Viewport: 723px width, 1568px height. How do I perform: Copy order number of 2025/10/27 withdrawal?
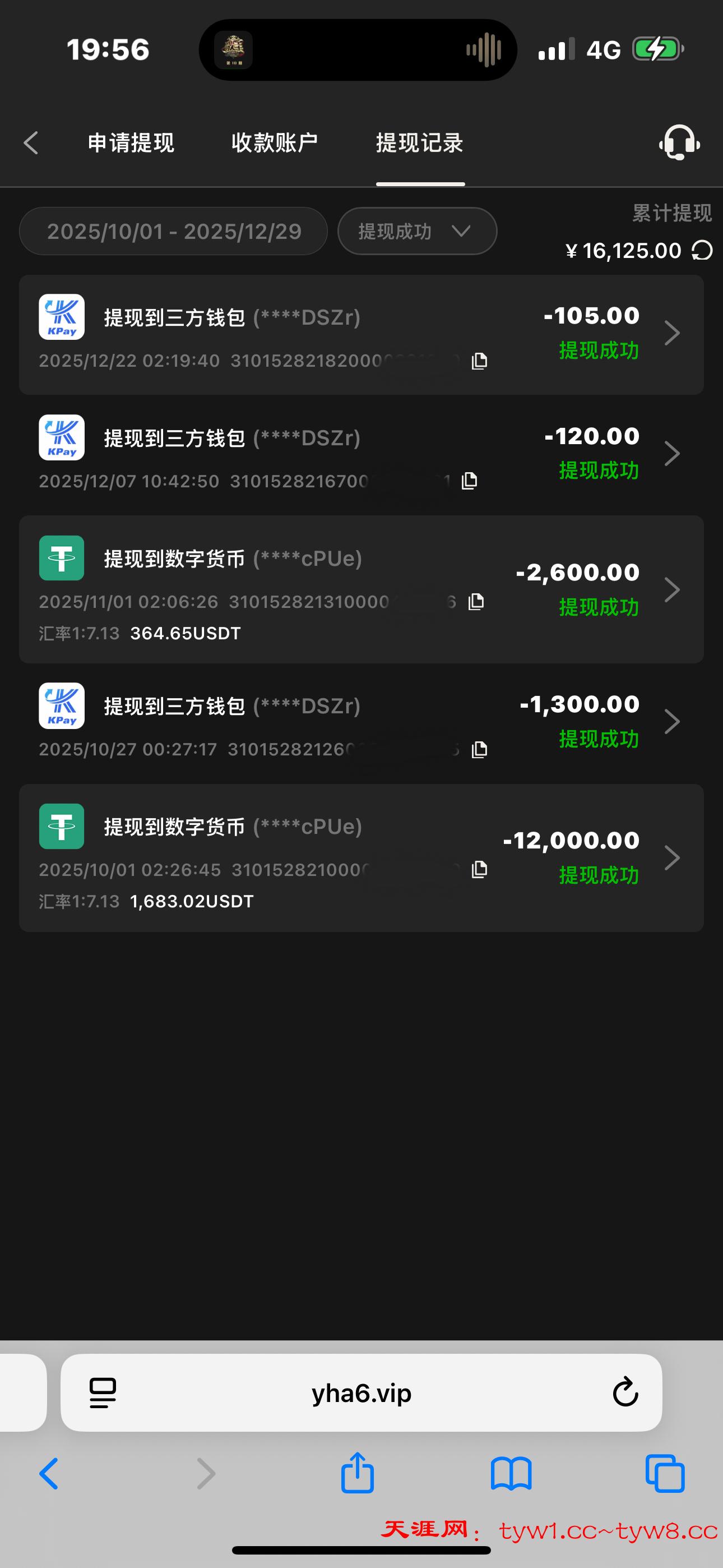[480, 750]
